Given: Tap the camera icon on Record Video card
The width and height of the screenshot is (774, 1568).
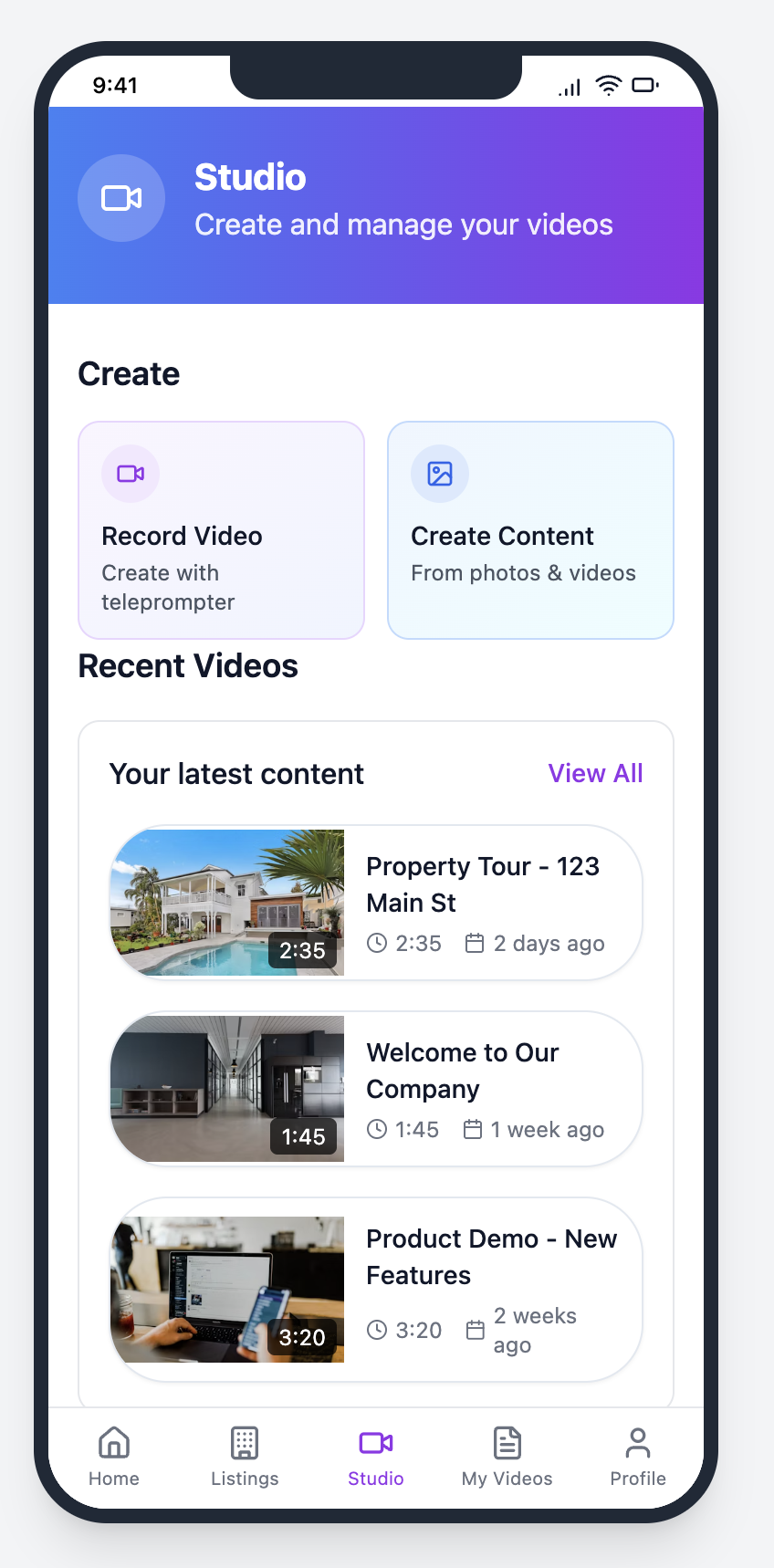Looking at the screenshot, I should pos(130,474).
